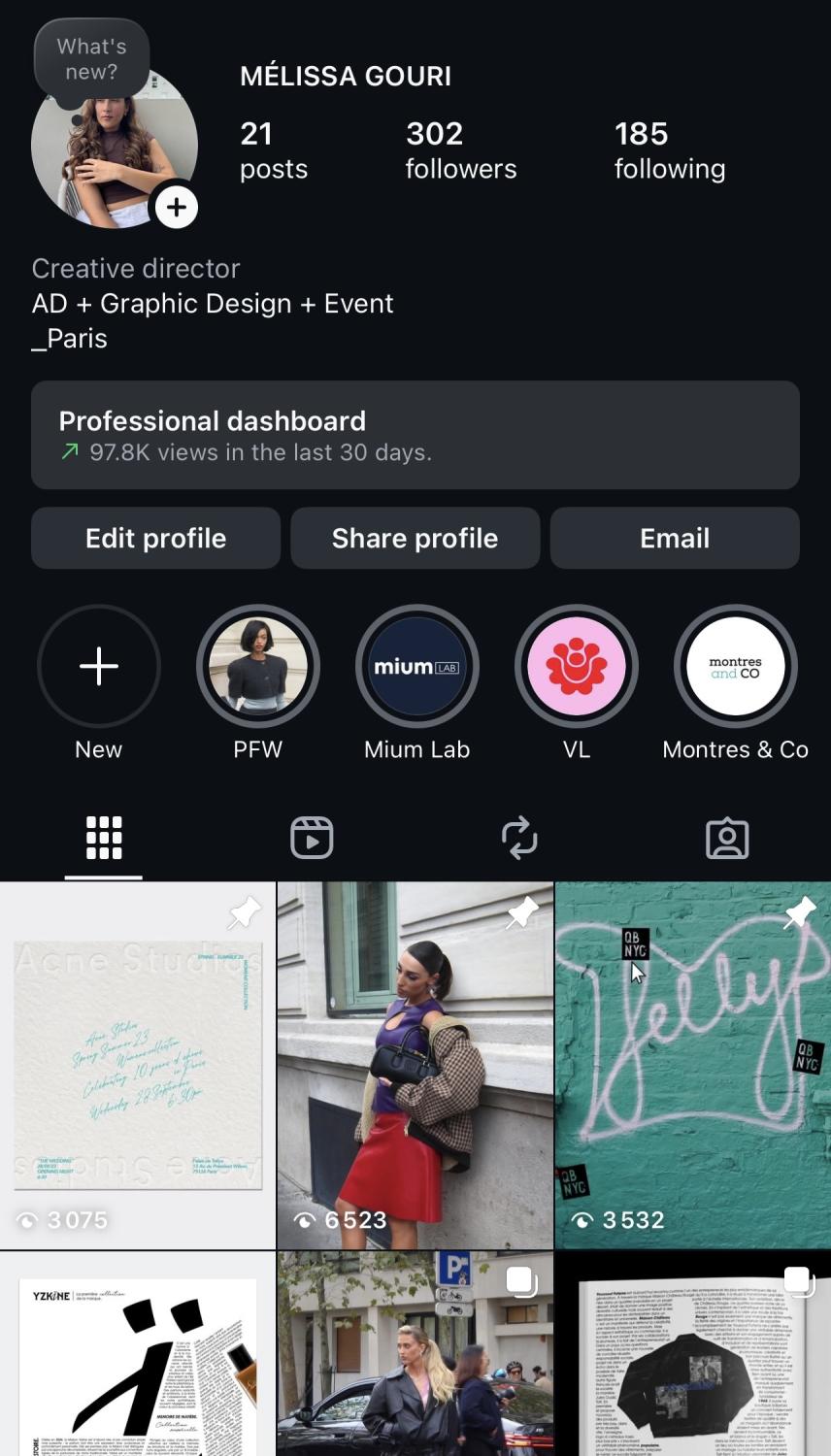
Task: Switch to the reposts tab
Action: pyautogui.click(x=519, y=838)
